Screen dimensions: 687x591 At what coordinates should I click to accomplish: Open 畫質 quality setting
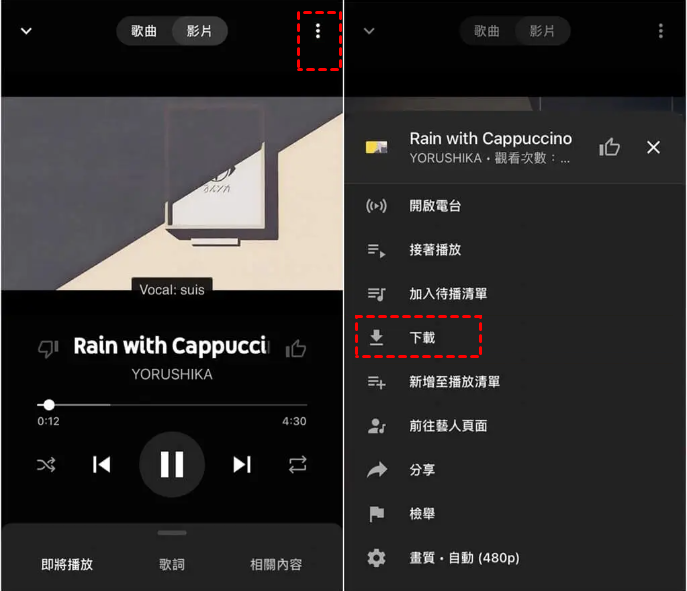pos(464,558)
